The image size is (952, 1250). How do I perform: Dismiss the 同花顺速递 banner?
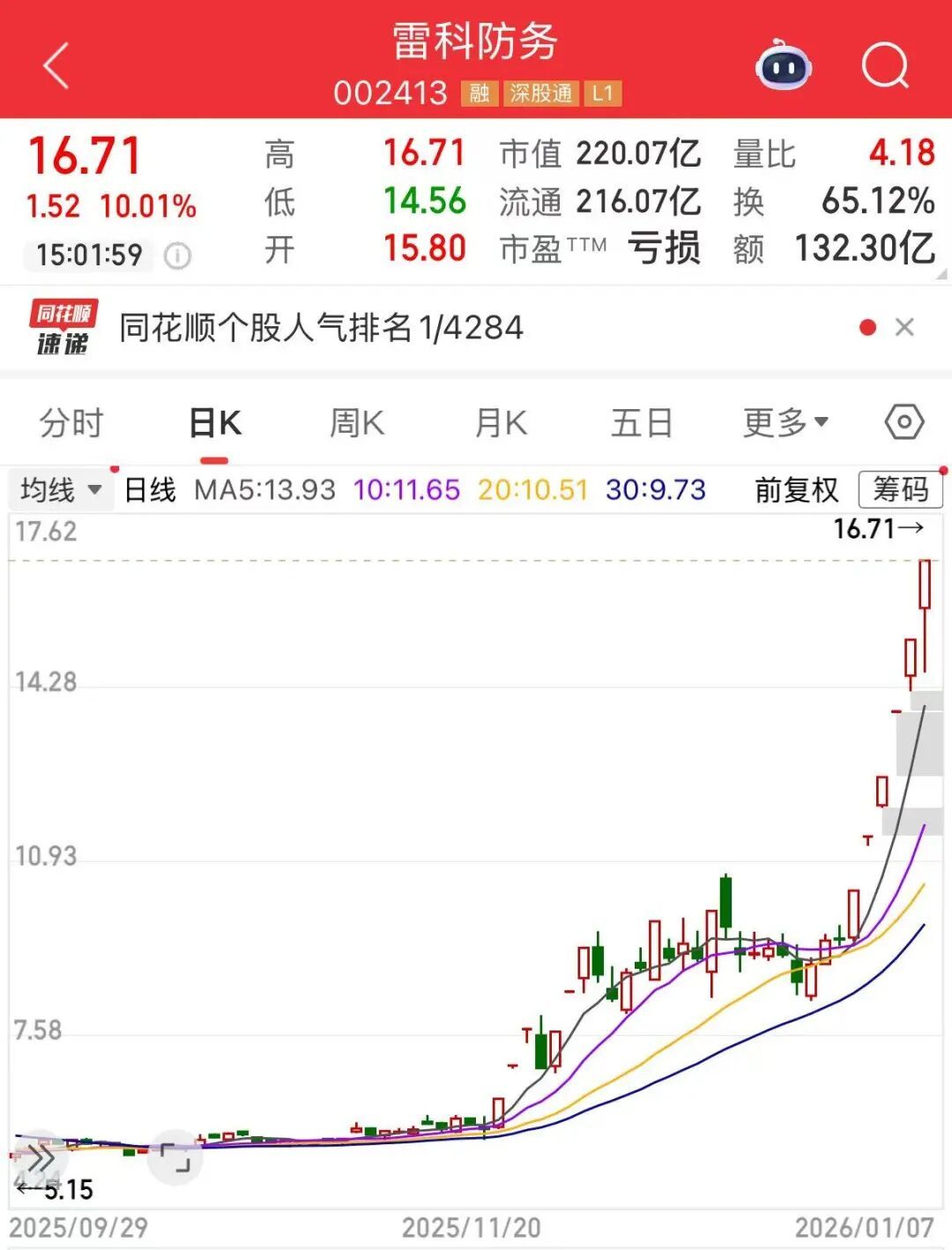coord(904,328)
